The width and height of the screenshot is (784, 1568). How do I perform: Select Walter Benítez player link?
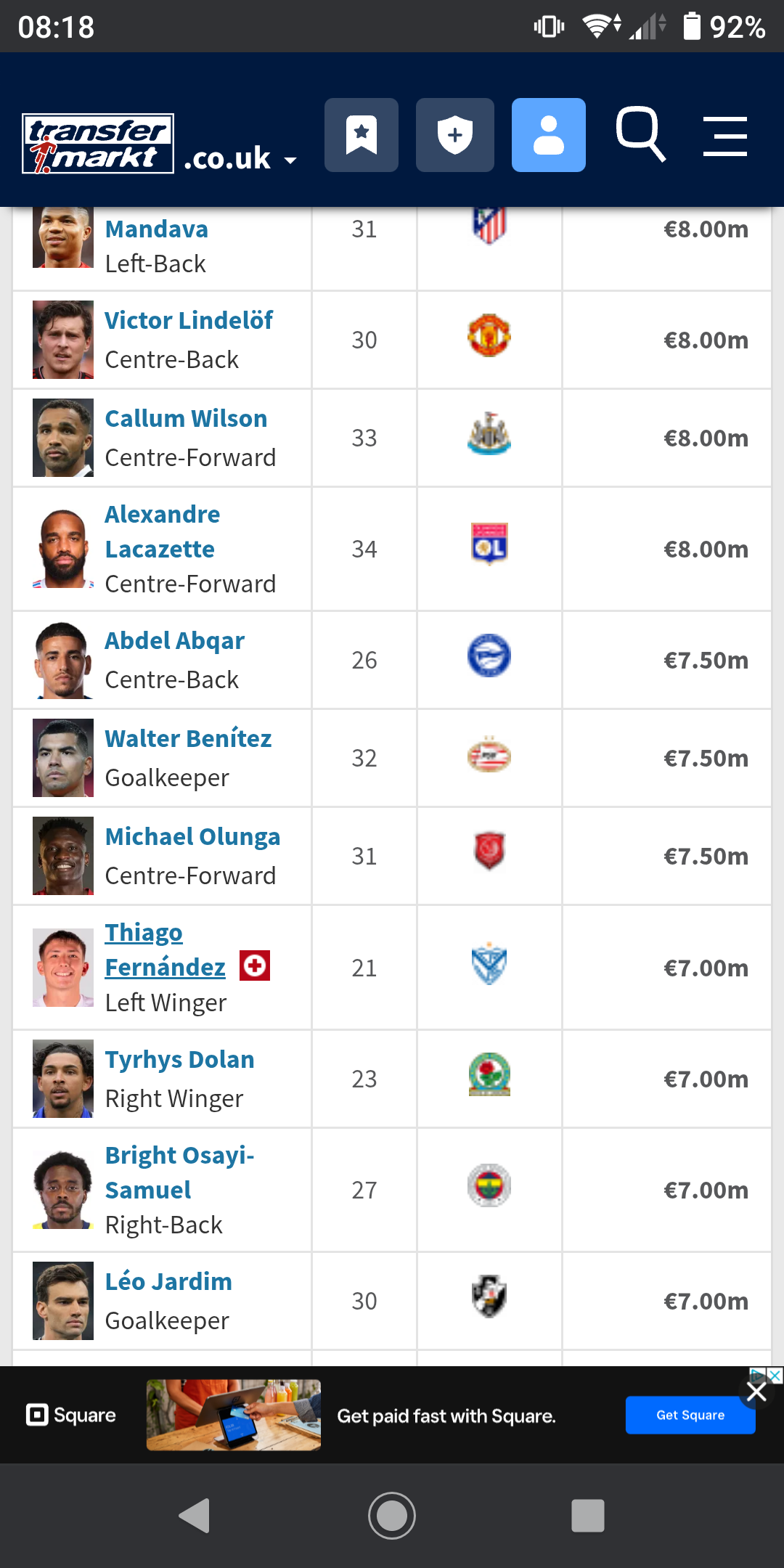tap(188, 738)
